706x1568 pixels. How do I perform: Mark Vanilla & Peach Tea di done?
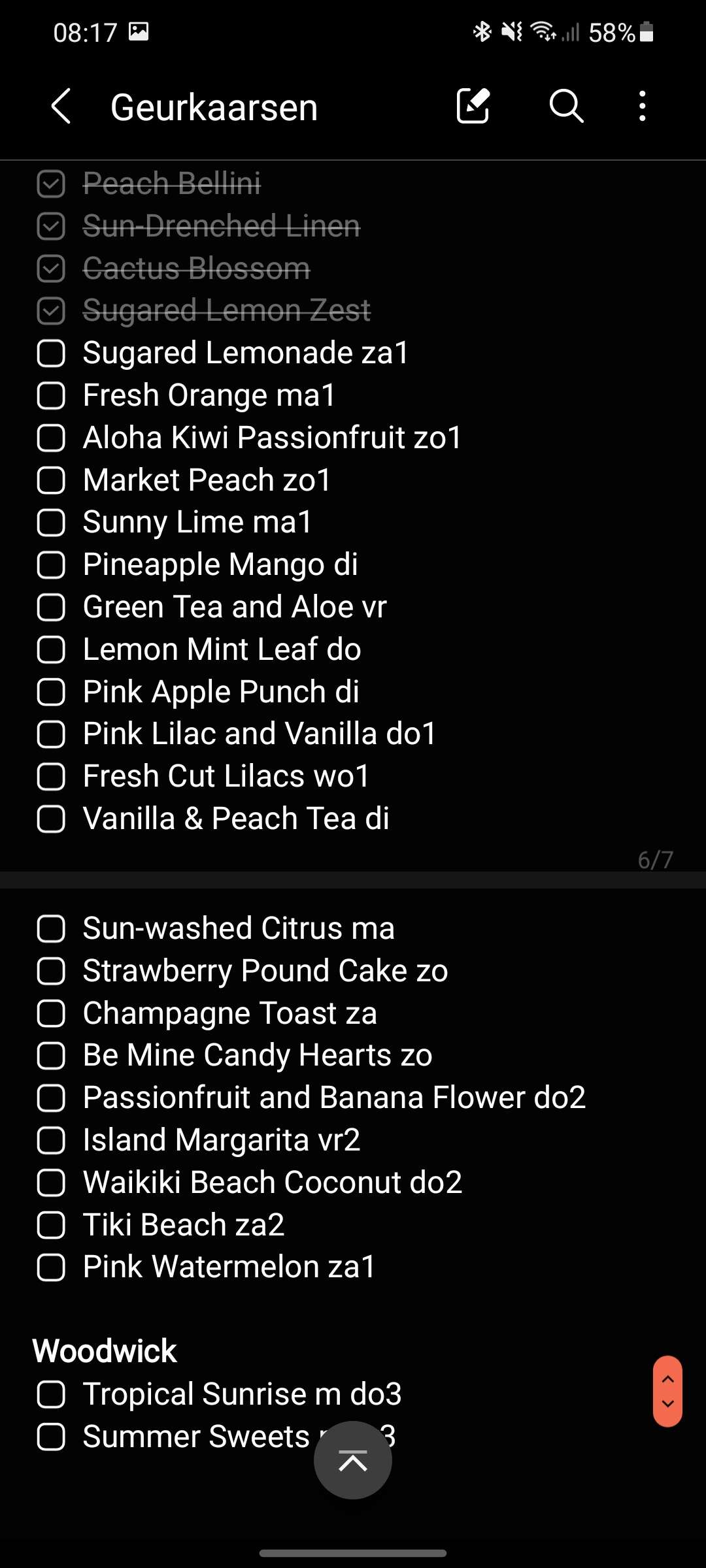coord(51,819)
